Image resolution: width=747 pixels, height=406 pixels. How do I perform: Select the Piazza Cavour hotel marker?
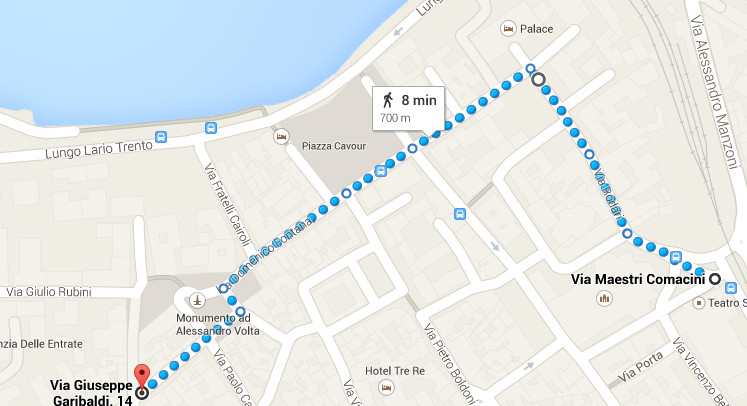click(x=281, y=135)
